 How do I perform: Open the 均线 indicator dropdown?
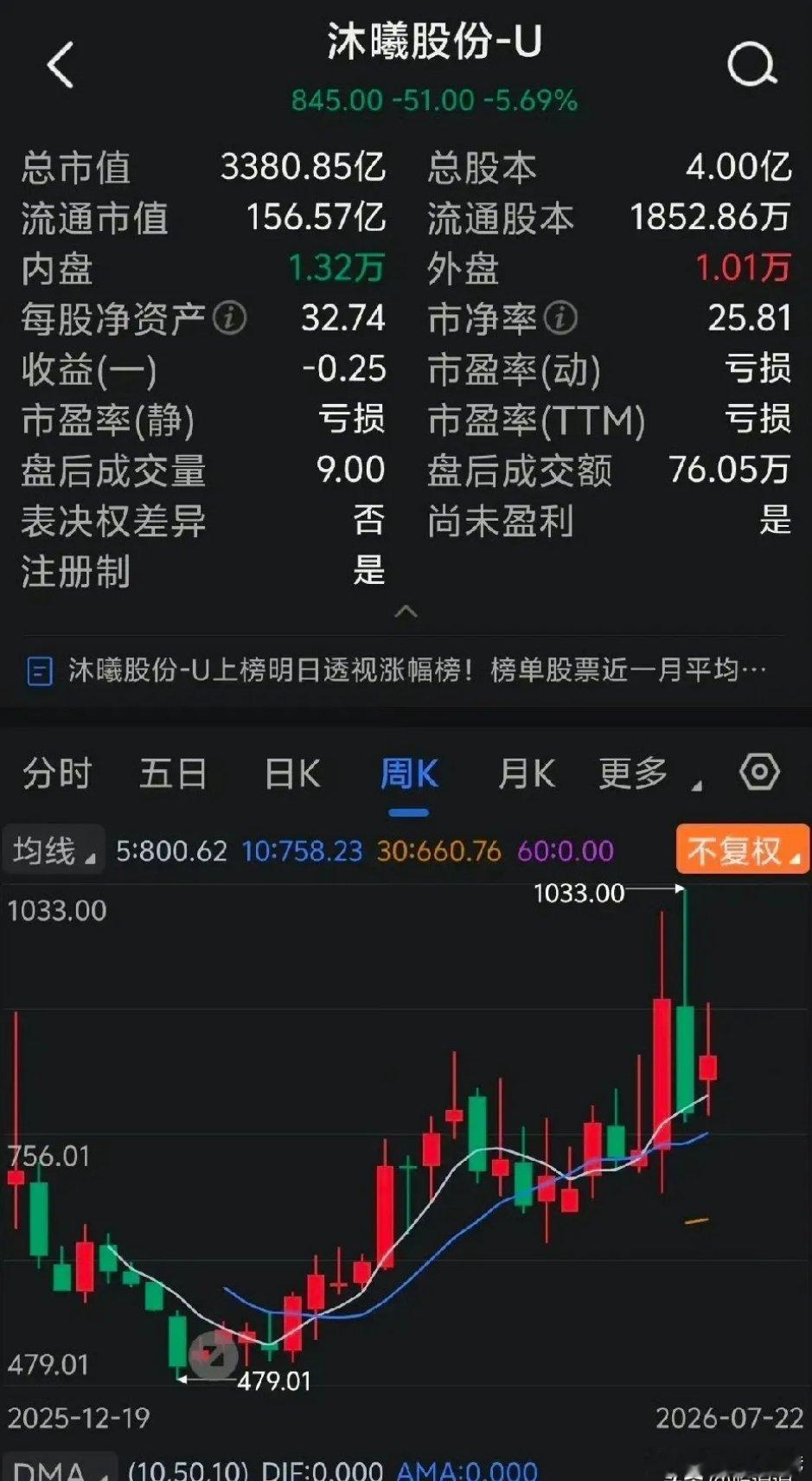54,850
